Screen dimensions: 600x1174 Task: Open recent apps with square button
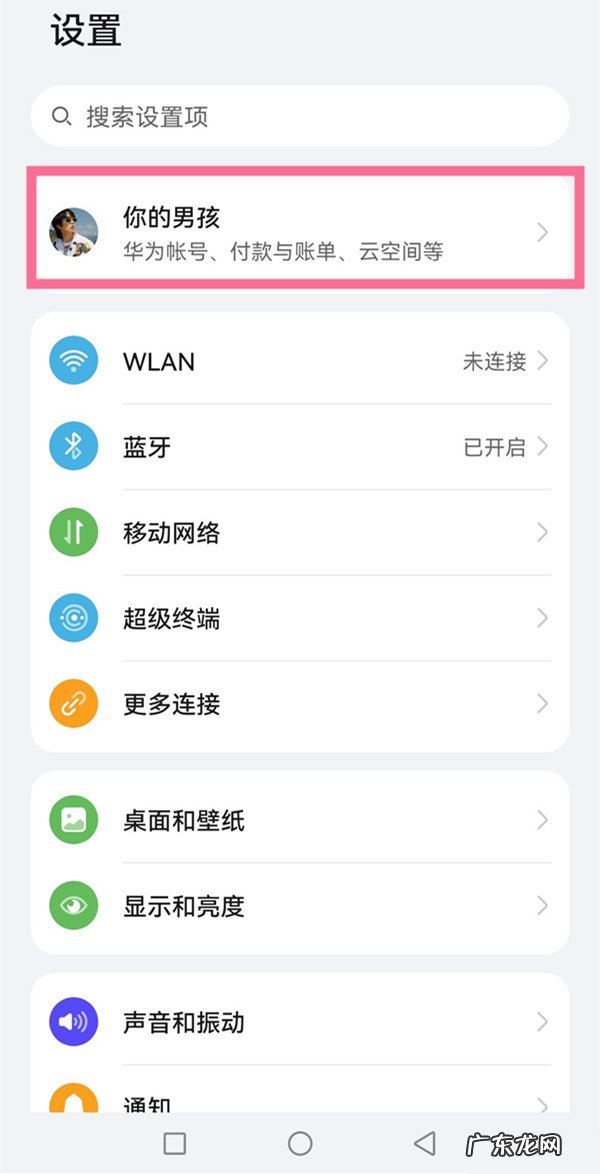coord(175,1143)
